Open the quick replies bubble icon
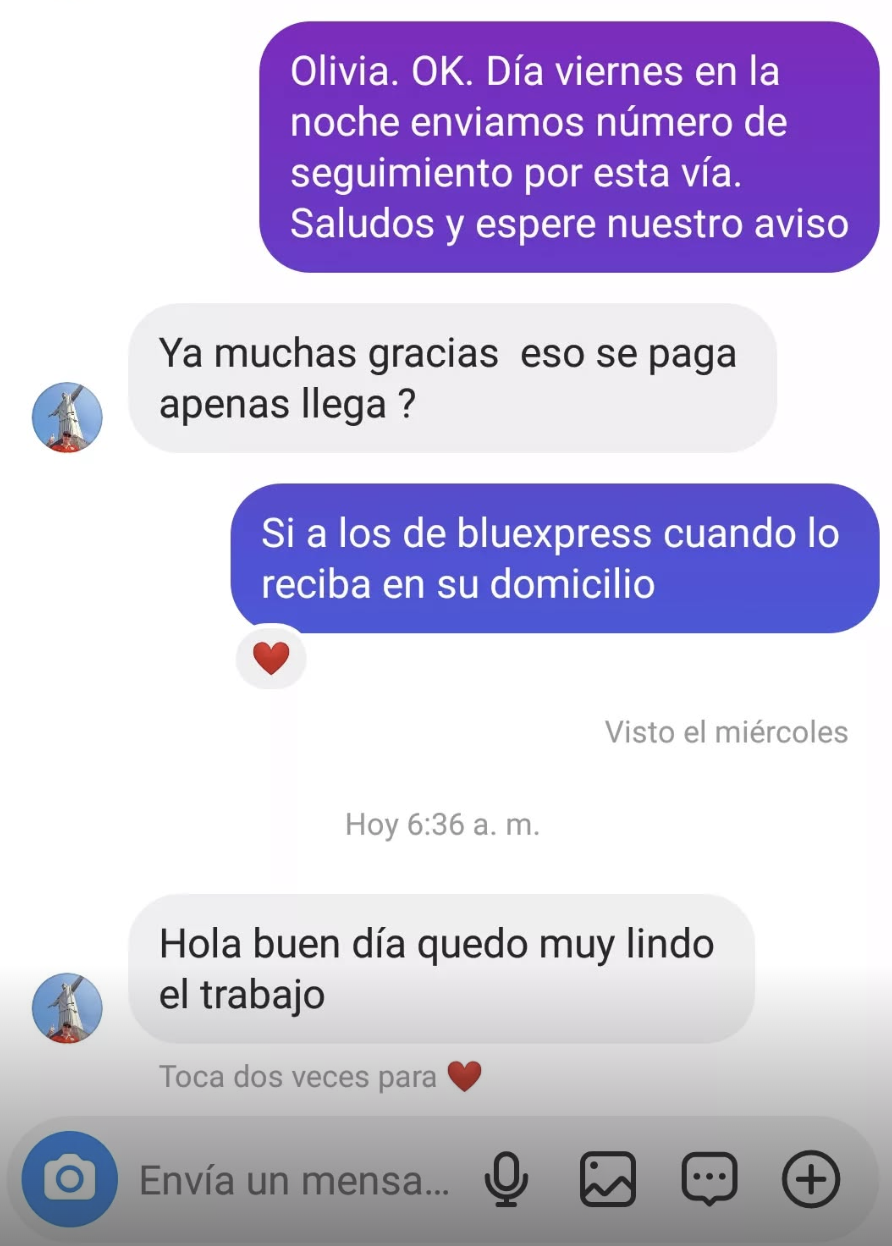The width and height of the screenshot is (892, 1246). point(709,1180)
